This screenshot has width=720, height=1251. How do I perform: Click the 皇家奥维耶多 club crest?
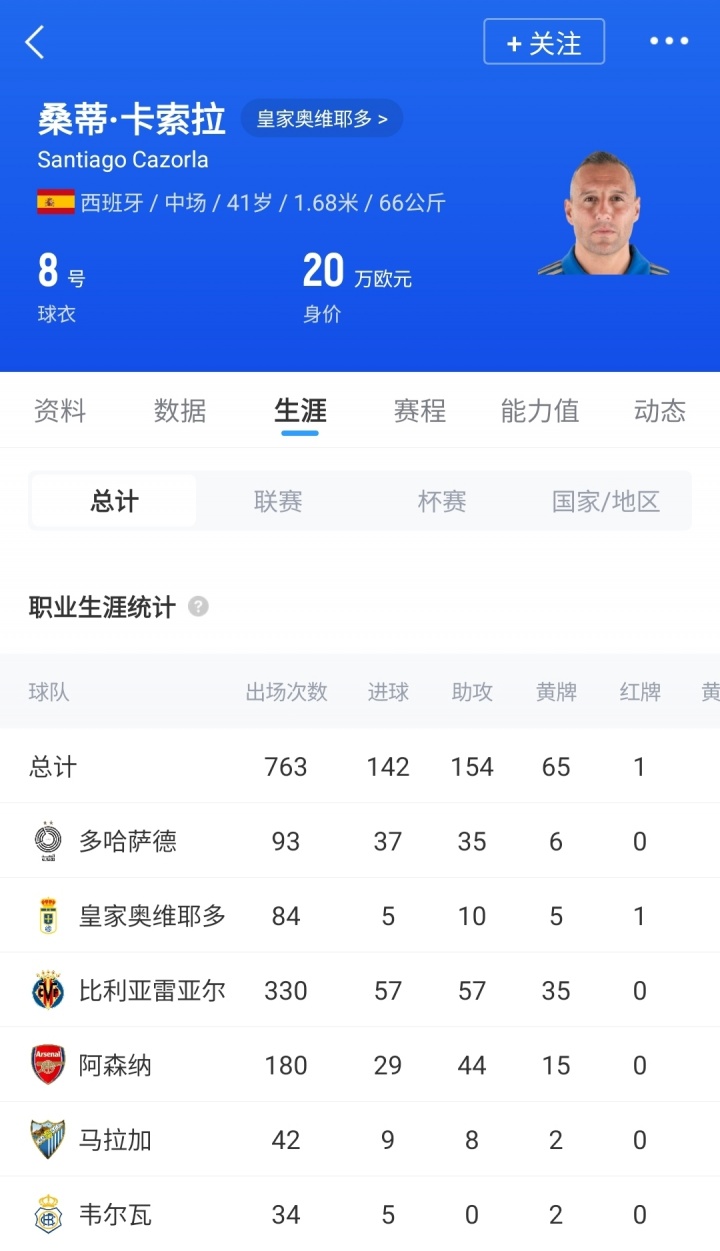48,915
